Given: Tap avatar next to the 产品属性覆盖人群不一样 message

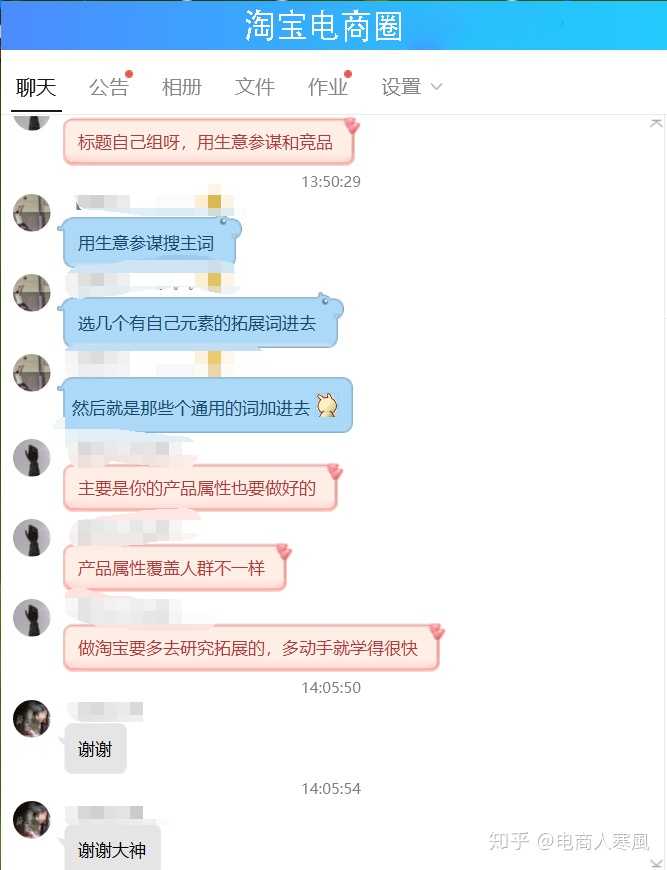Looking at the screenshot, I should pos(32,538).
